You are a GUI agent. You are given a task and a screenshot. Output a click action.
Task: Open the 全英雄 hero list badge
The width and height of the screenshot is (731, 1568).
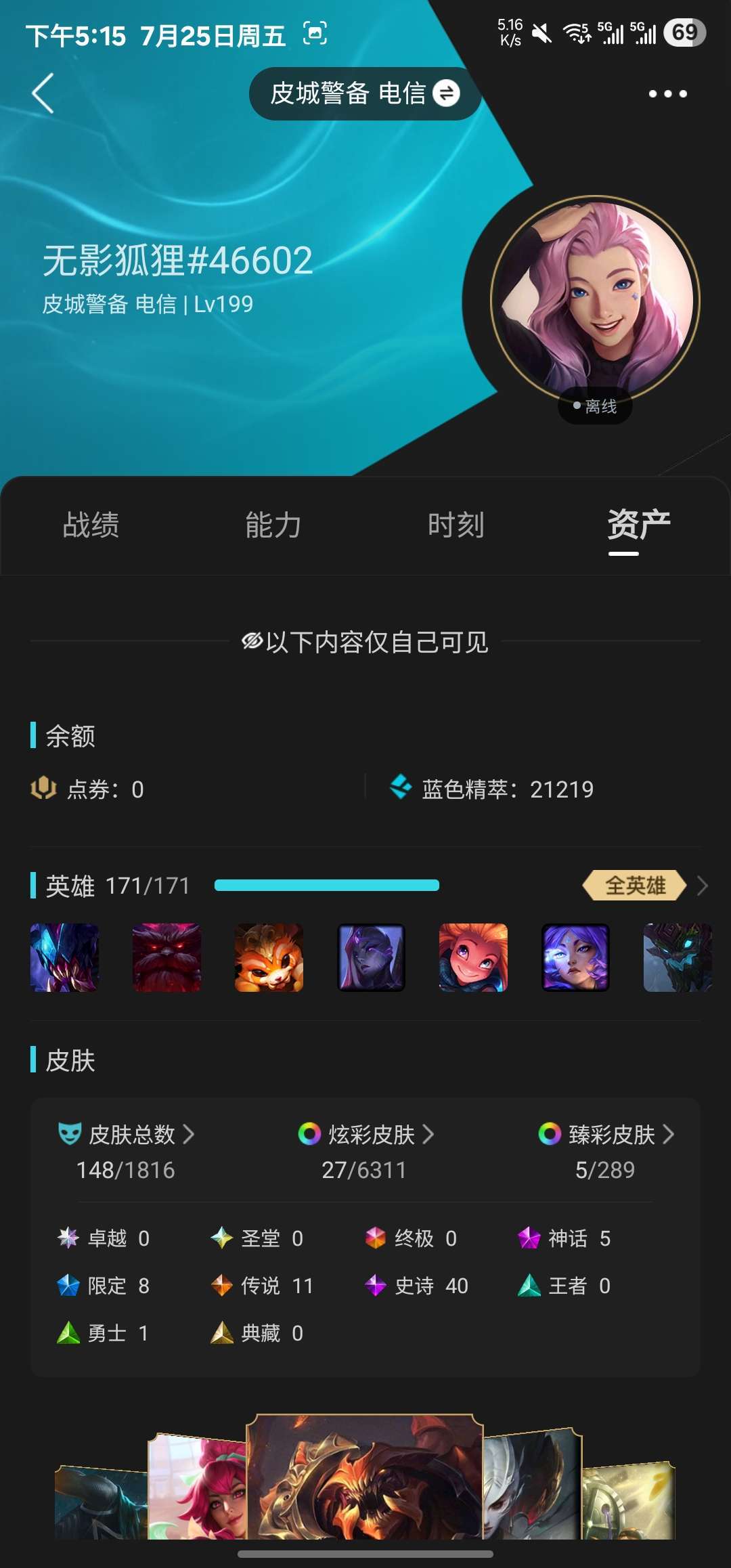(x=635, y=886)
